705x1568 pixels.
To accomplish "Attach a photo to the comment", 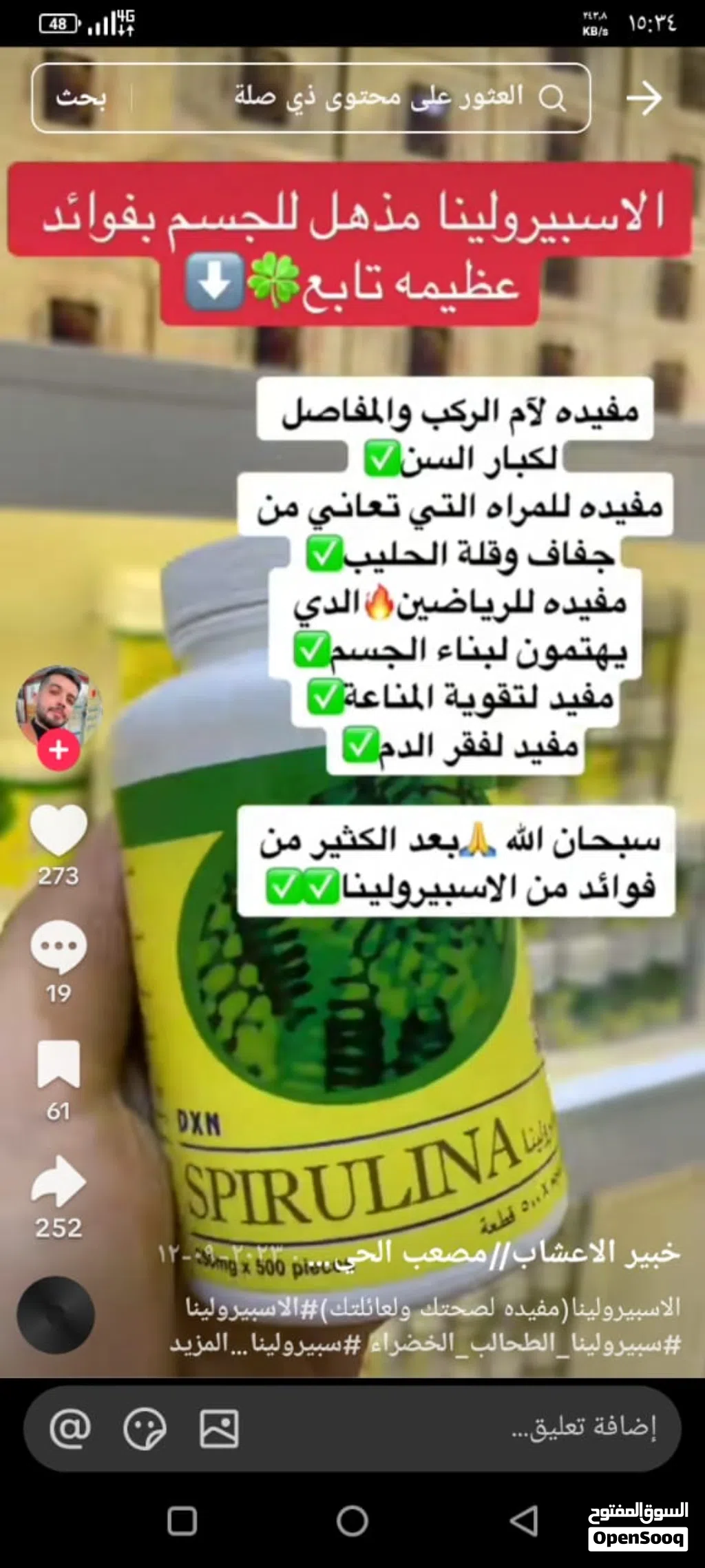I will click(219, 1428).
